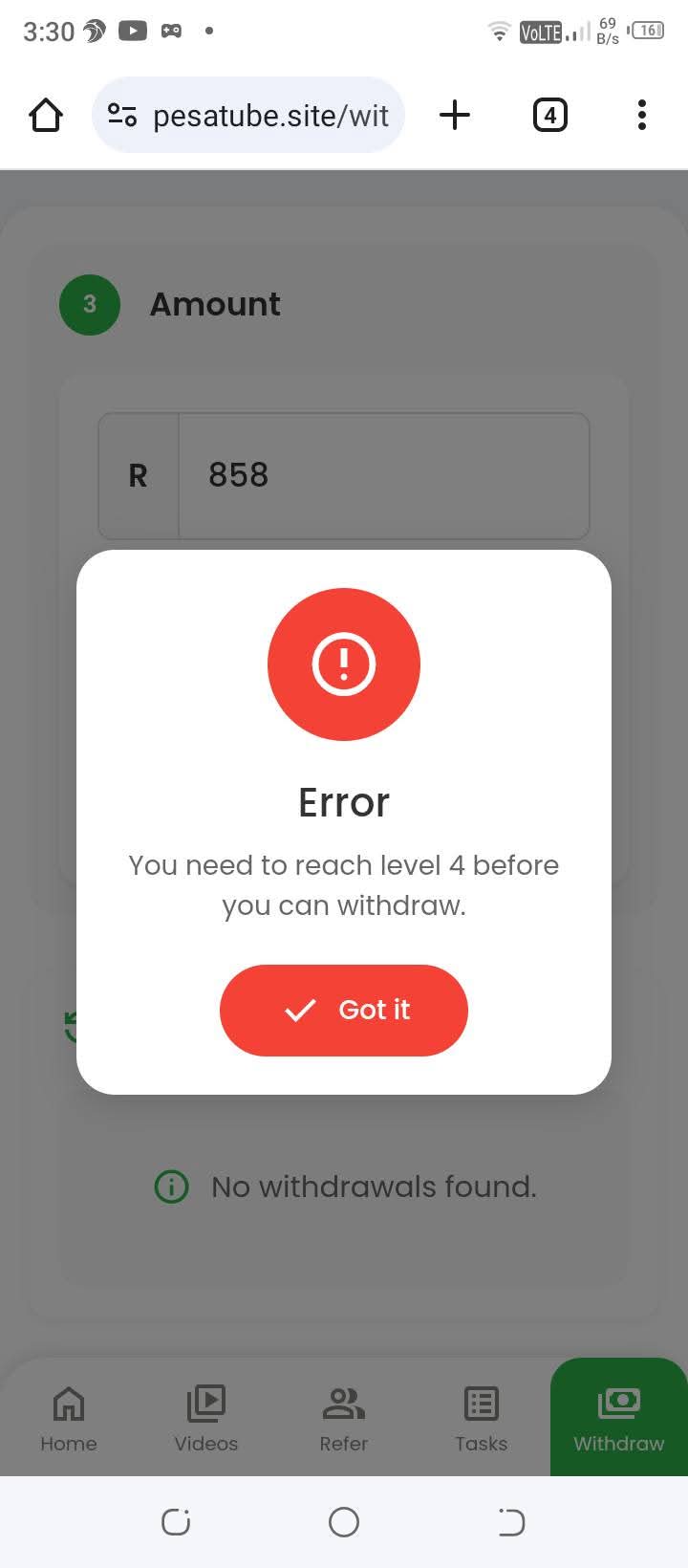Open the tab switcher showing 4 tabs
Screen dimensions: 688x1568
[x=549, y=116]
